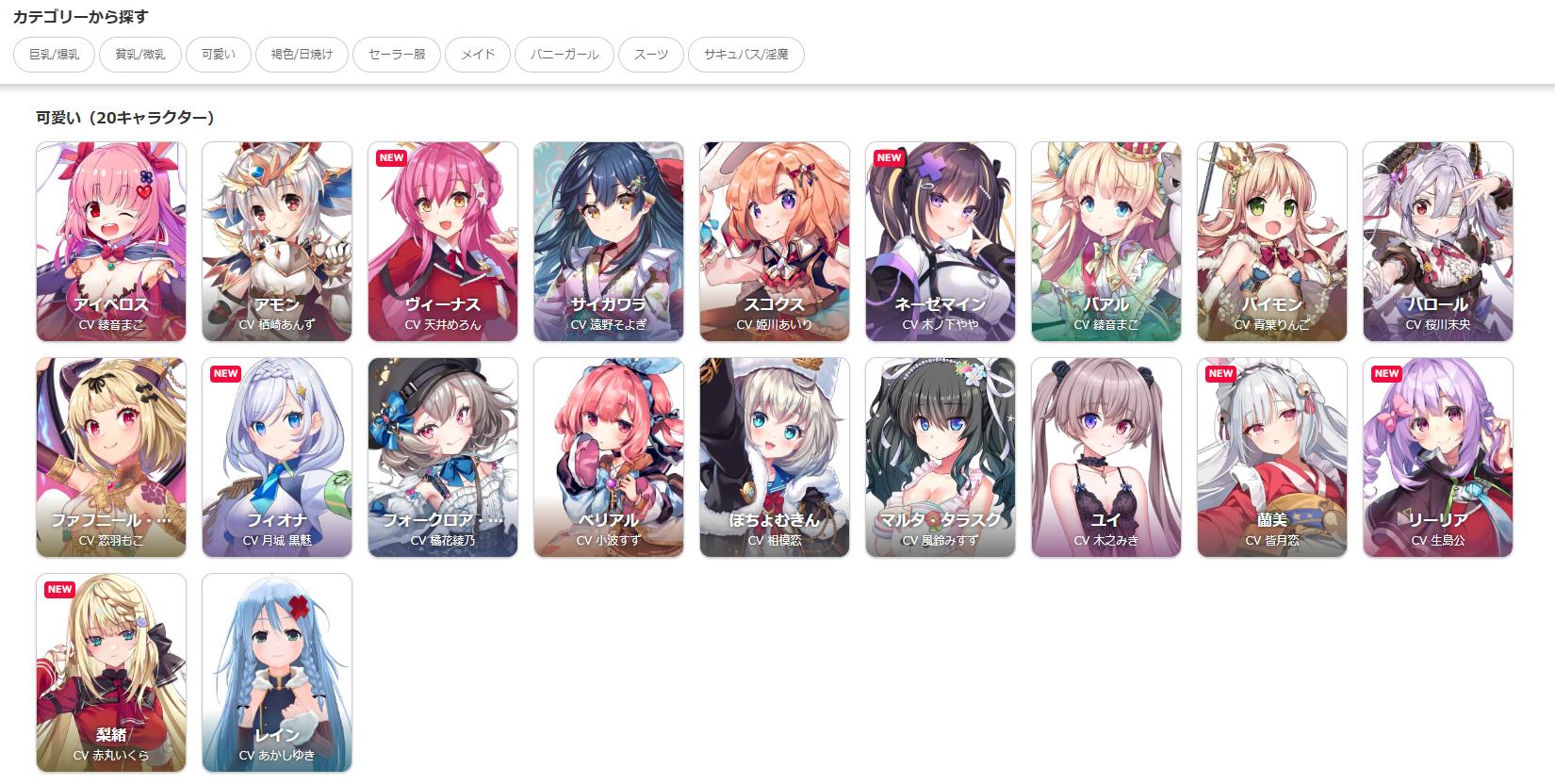
Task: Open the ユイ character card
Action: pyautogui.click(x=1106, y=457)
